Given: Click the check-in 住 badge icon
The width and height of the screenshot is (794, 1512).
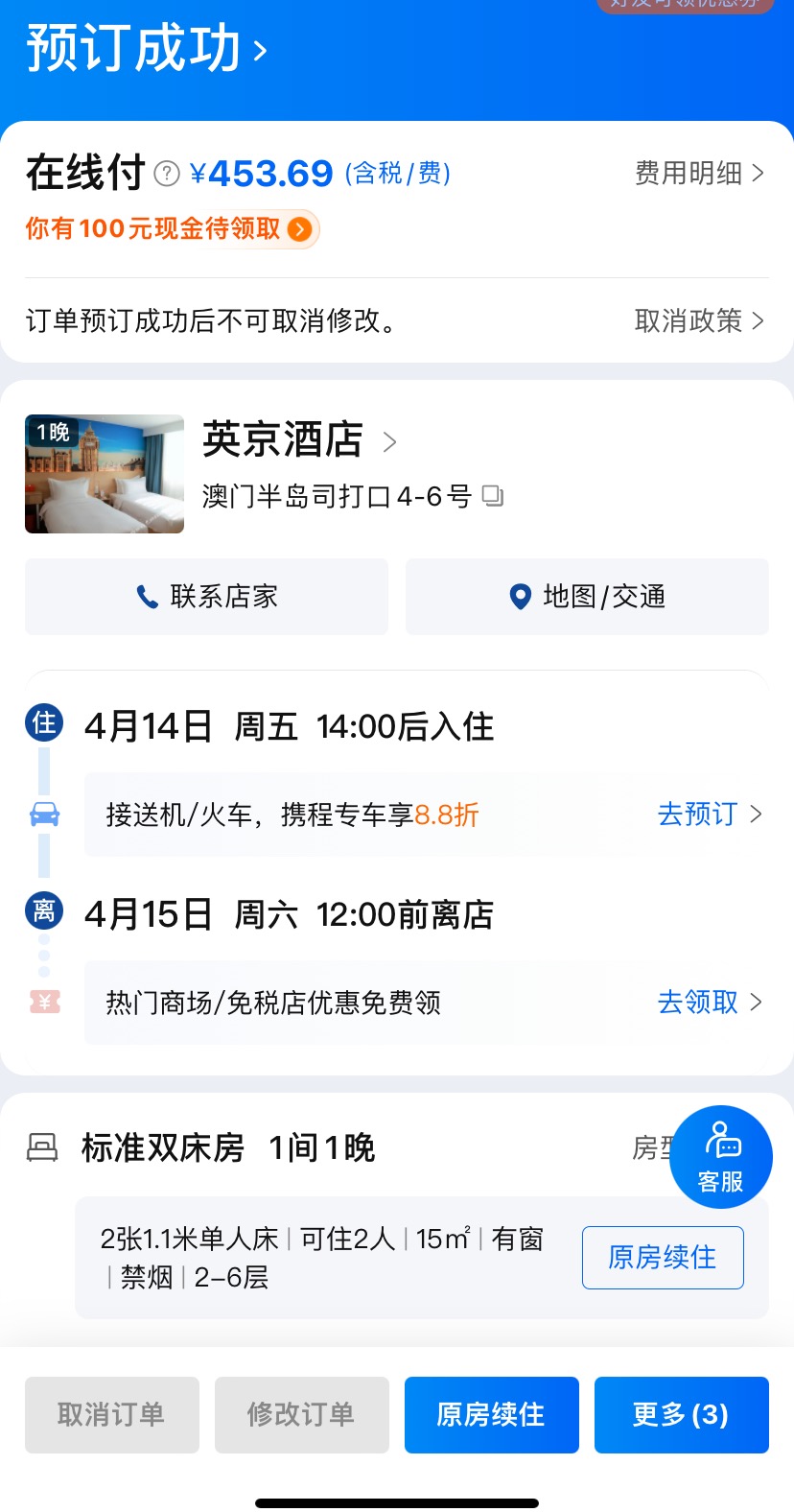Looking at the screenshot, I should pyautogui.click(x=43, y=721).
